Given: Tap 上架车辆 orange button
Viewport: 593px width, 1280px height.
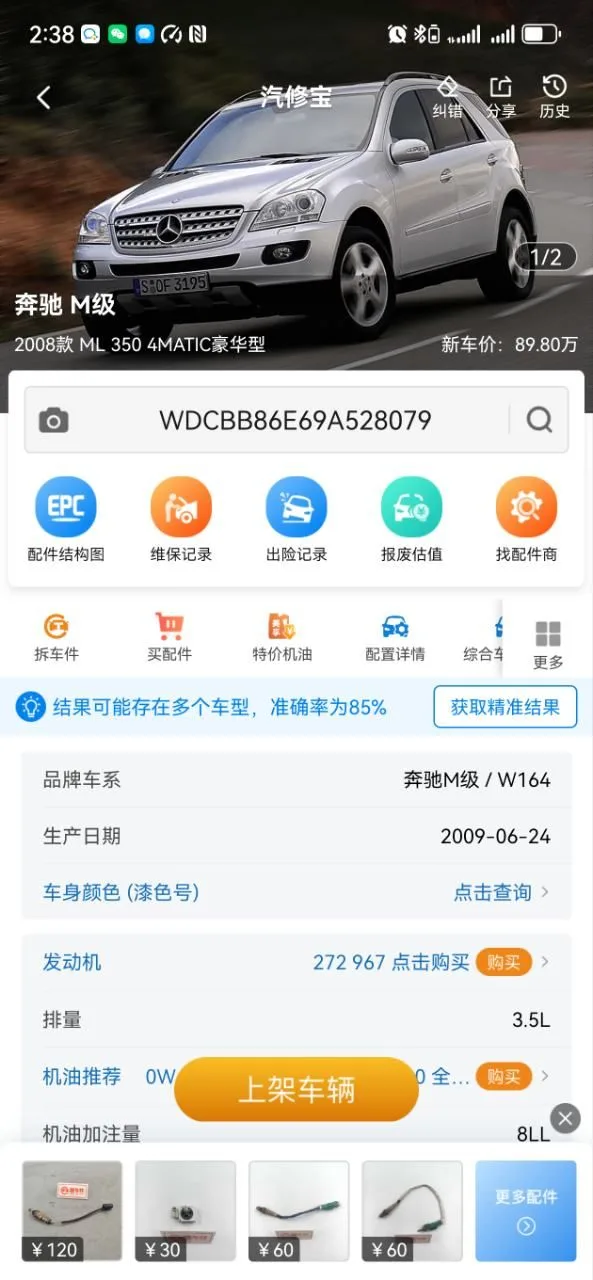Looking at the screenshot, I should 296,1089.
